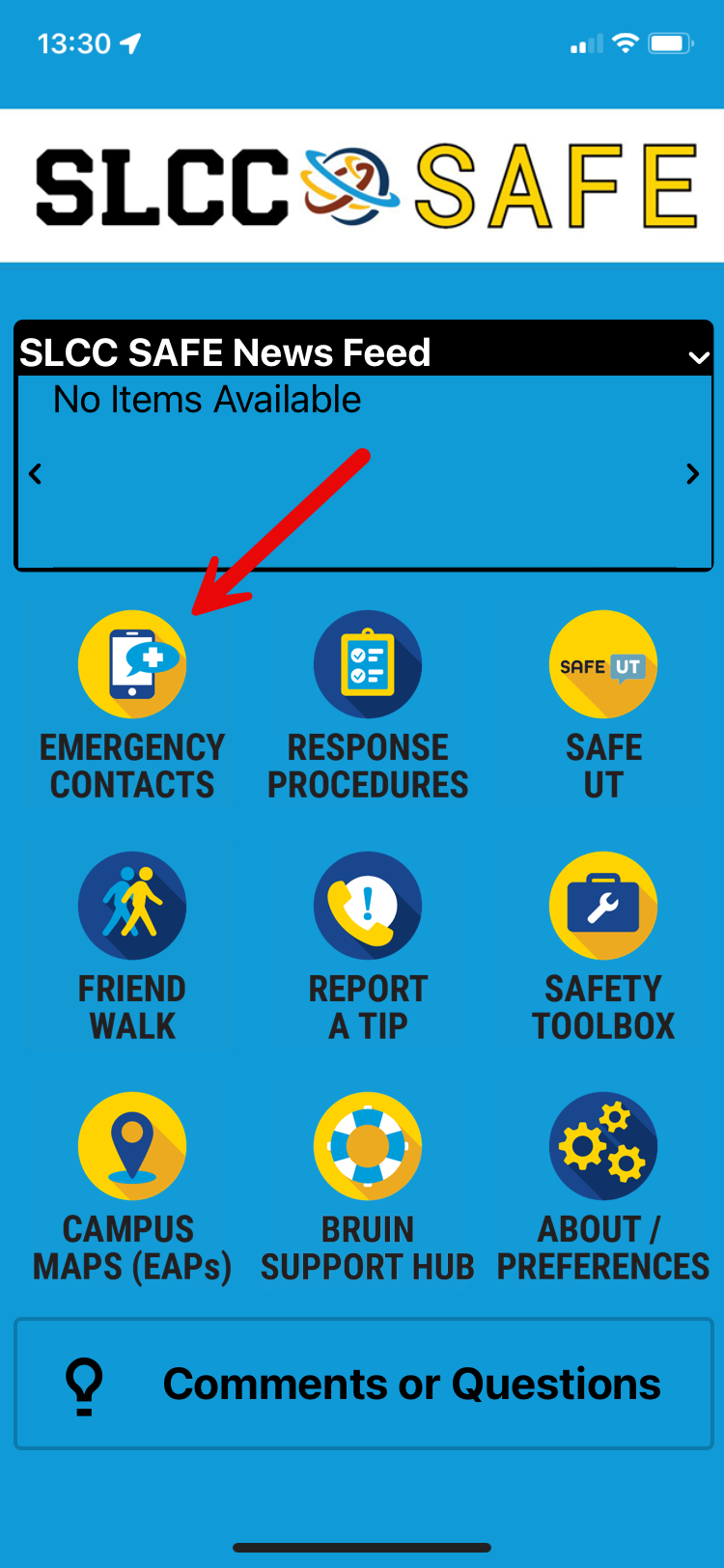The width and height of the screenshot is (724, 1568).
Task: Show the previous news feed item
Action: click(36, 474)
